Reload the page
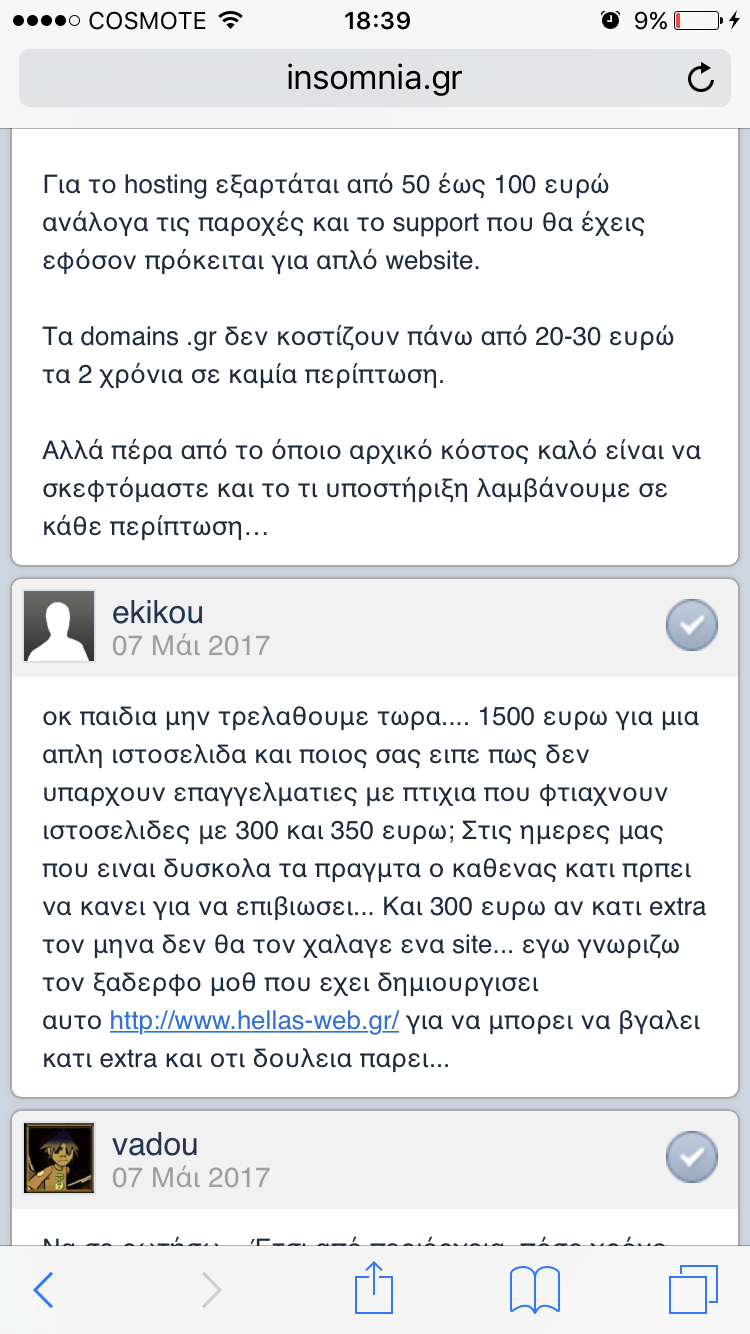This screenshot has width=750, height=1334. 701,78
